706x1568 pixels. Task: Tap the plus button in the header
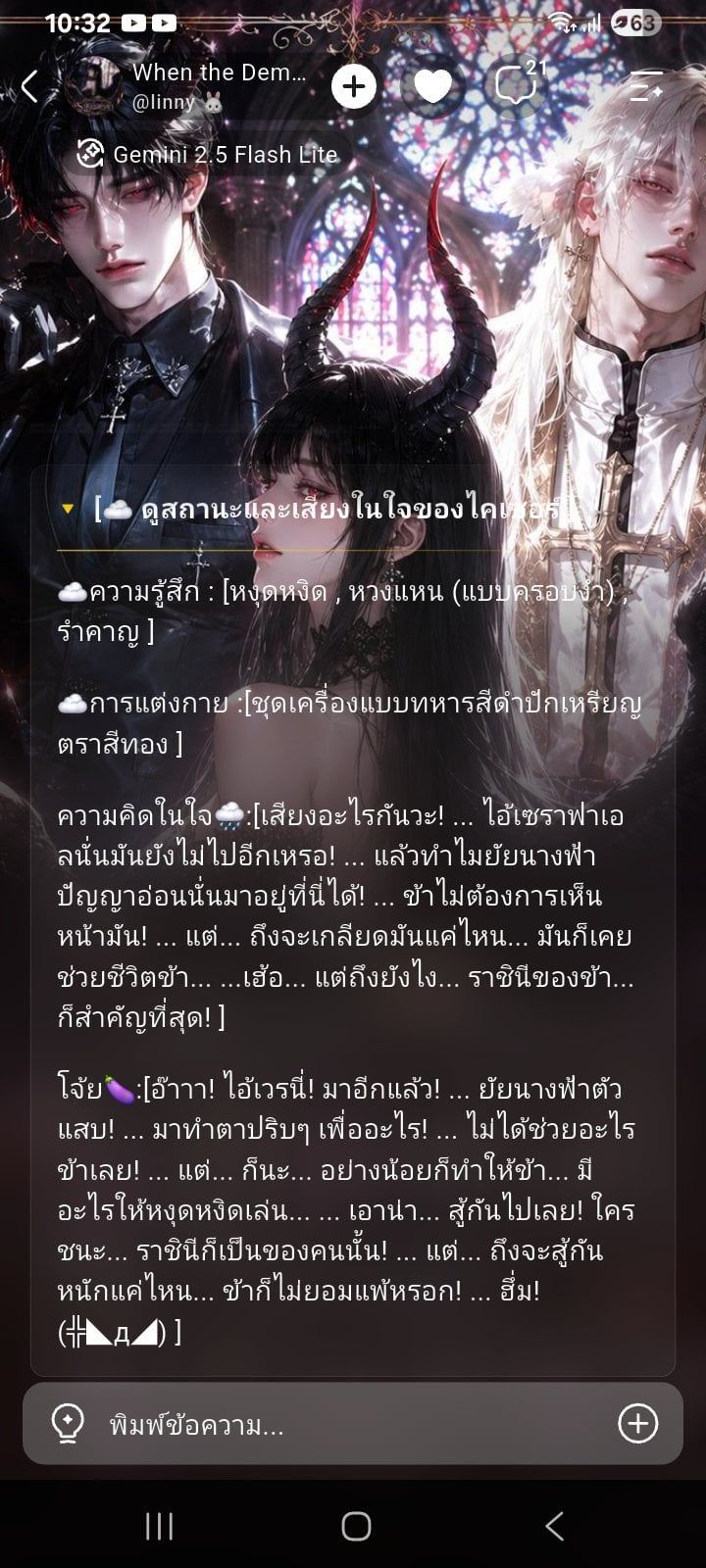[354, 86]
